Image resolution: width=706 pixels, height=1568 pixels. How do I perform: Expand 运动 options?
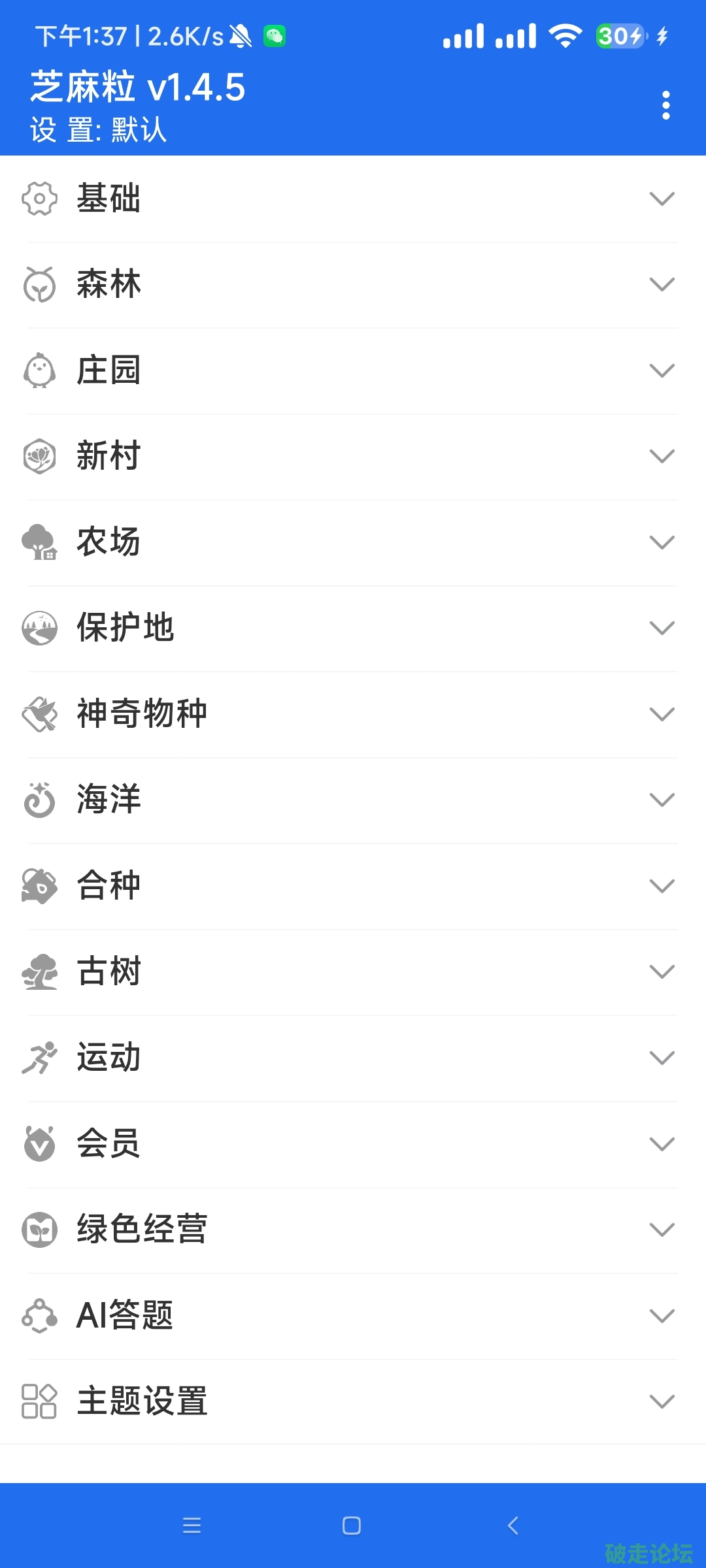(x=353, y=1058)
